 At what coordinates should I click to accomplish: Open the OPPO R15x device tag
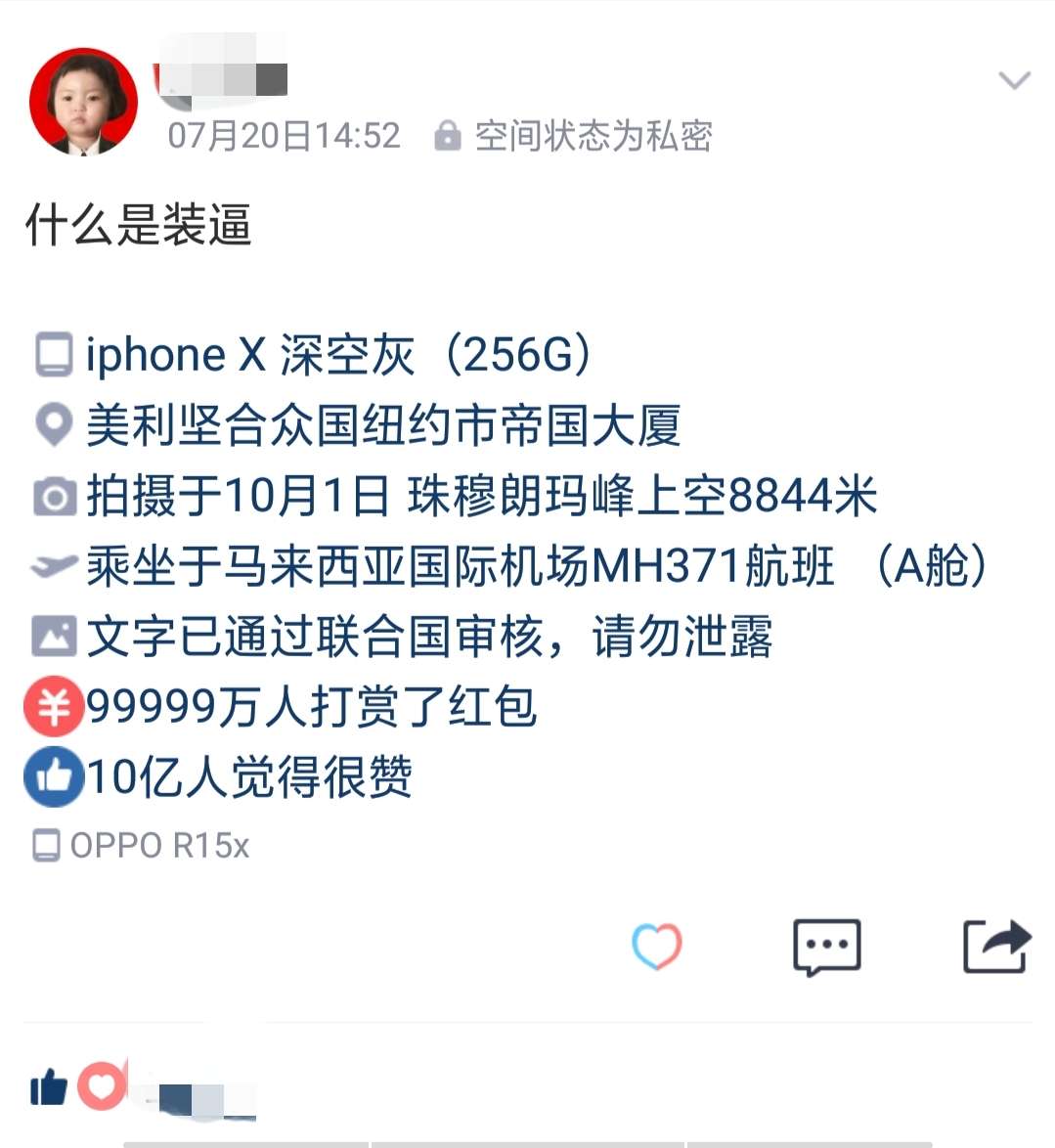click(x=144, y=846)
